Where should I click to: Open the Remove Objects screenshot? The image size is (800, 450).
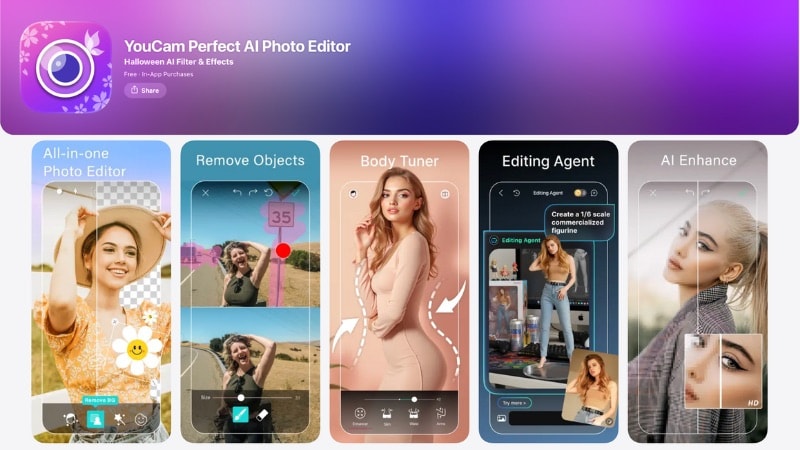point(250,290)
